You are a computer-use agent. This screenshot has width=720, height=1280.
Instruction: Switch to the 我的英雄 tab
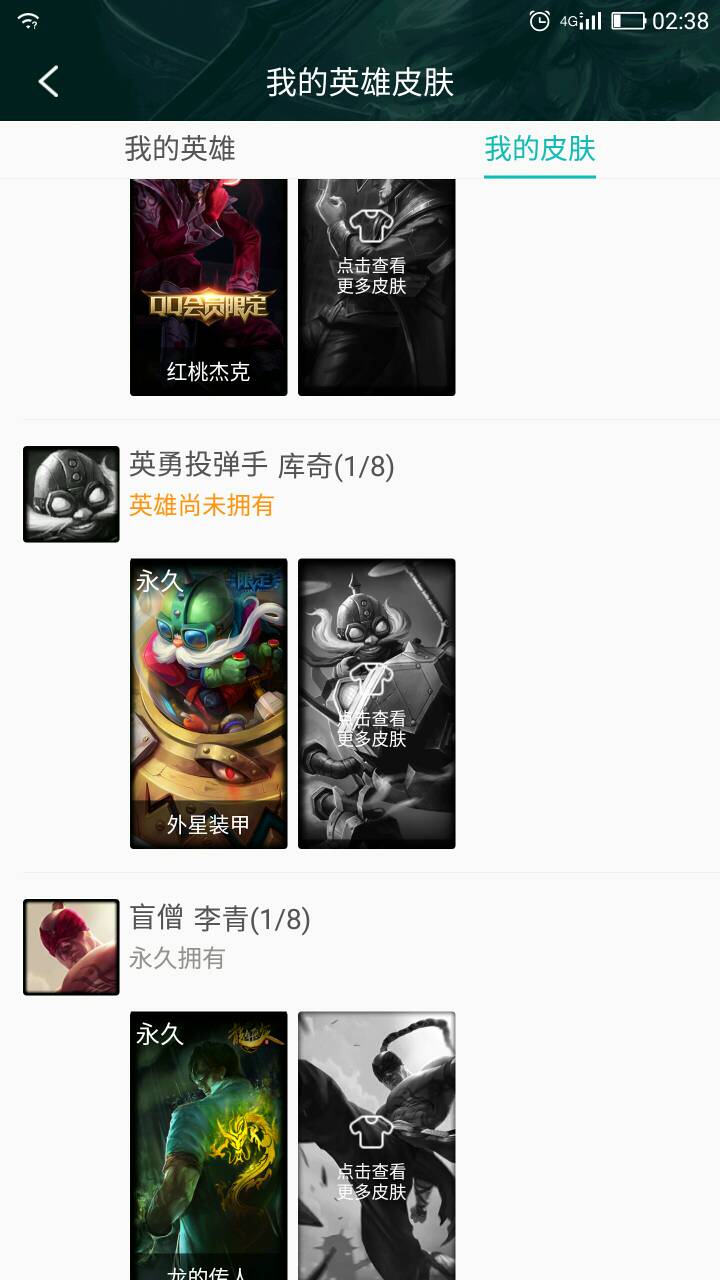click(180, 149)
